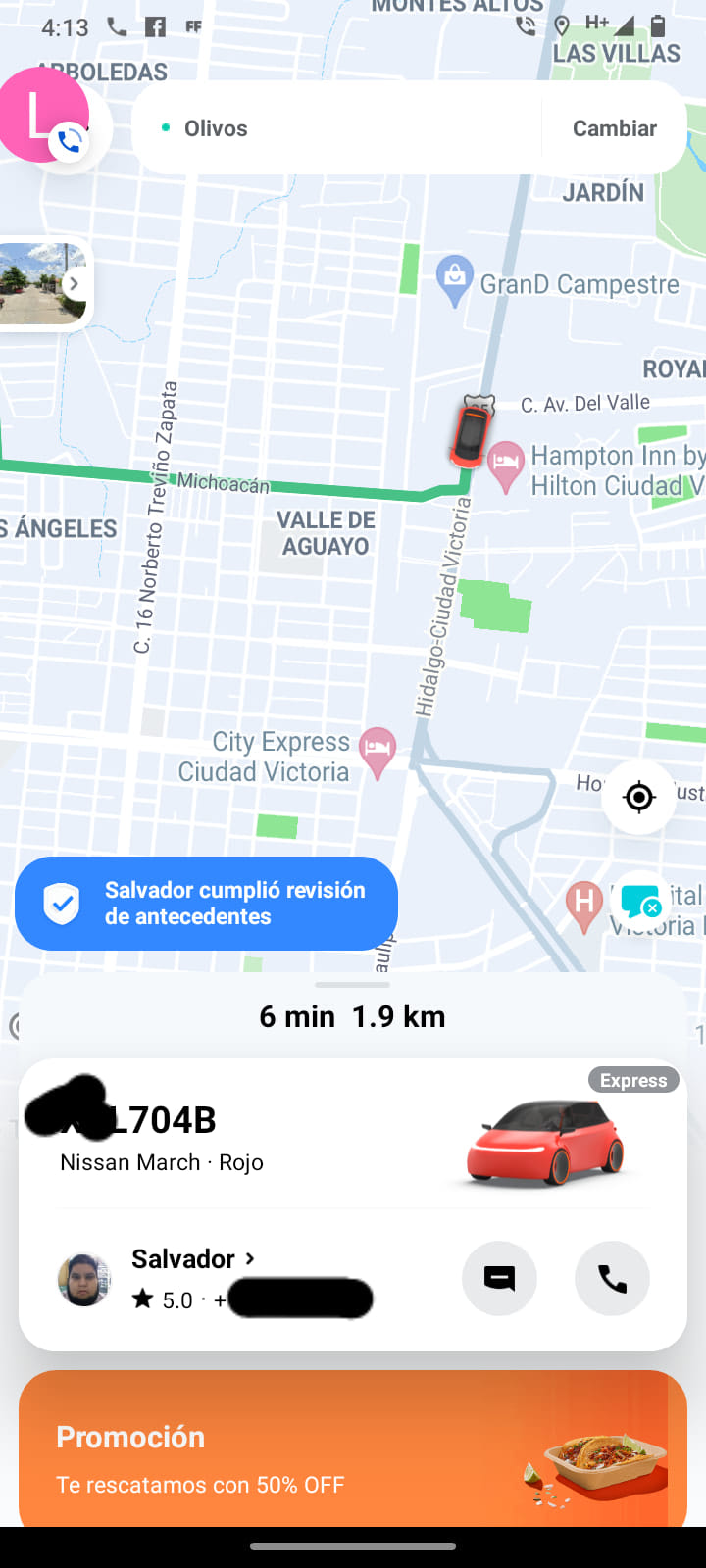Open the 50% OFF Promoción card
Viewport: 706px width, 1568px height.
(x=353, y=1448)
